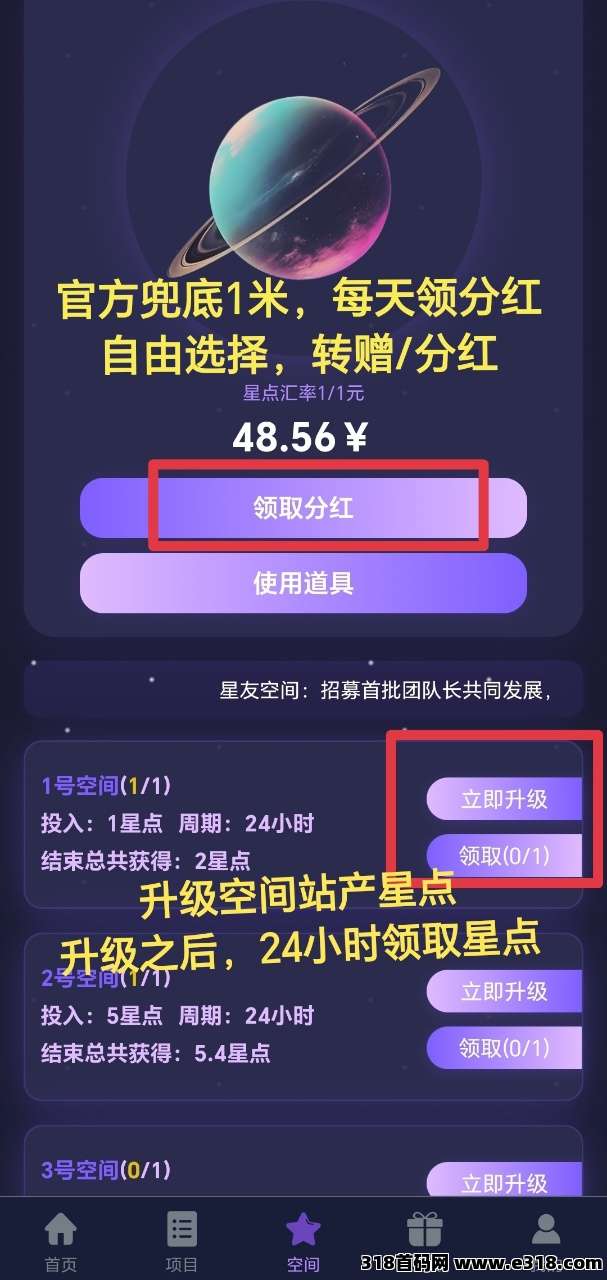The height and width of the screenshot is (1280, 607).
Task: Open 使用道具 to use an item
Action: 303,583
